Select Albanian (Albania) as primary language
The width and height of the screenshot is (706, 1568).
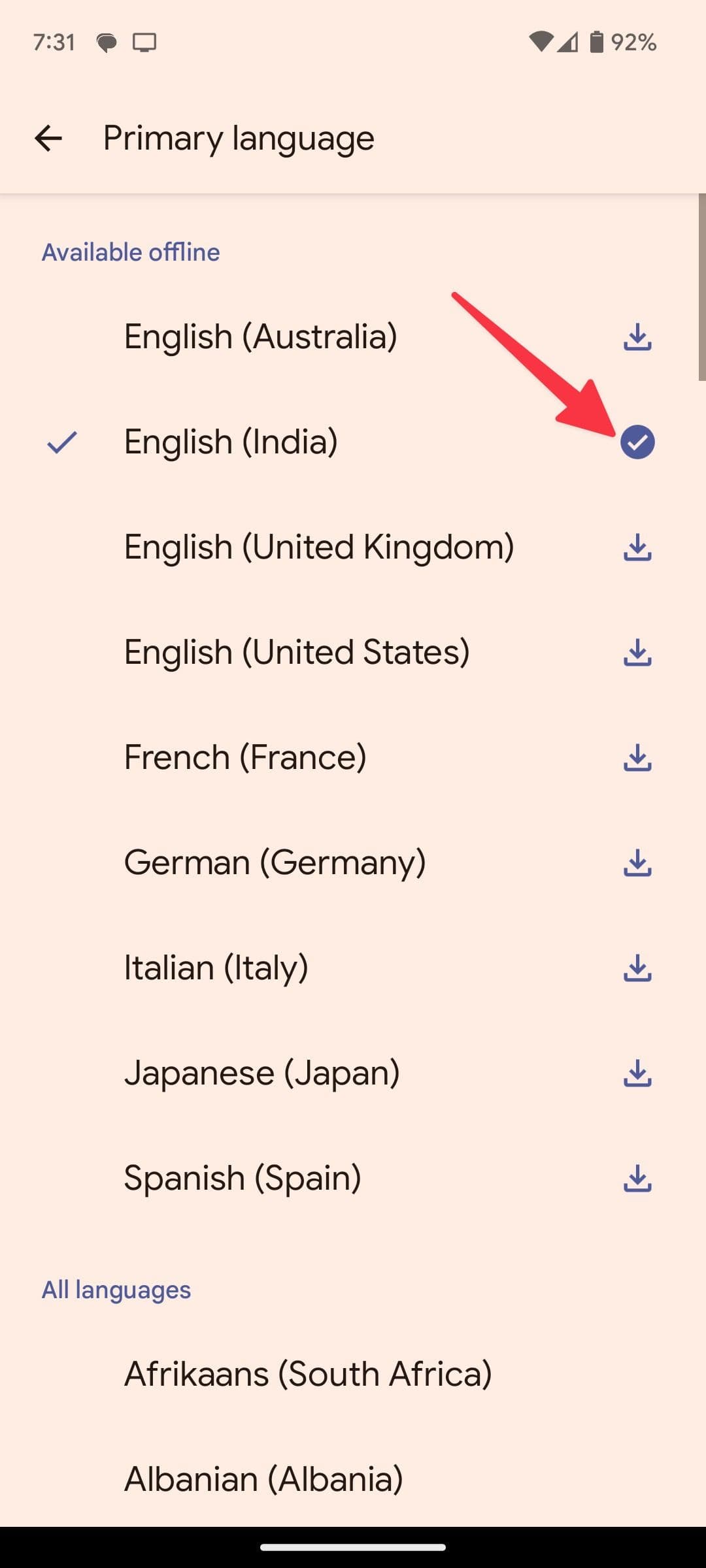pyautogui.click(x=263, y=1478)
